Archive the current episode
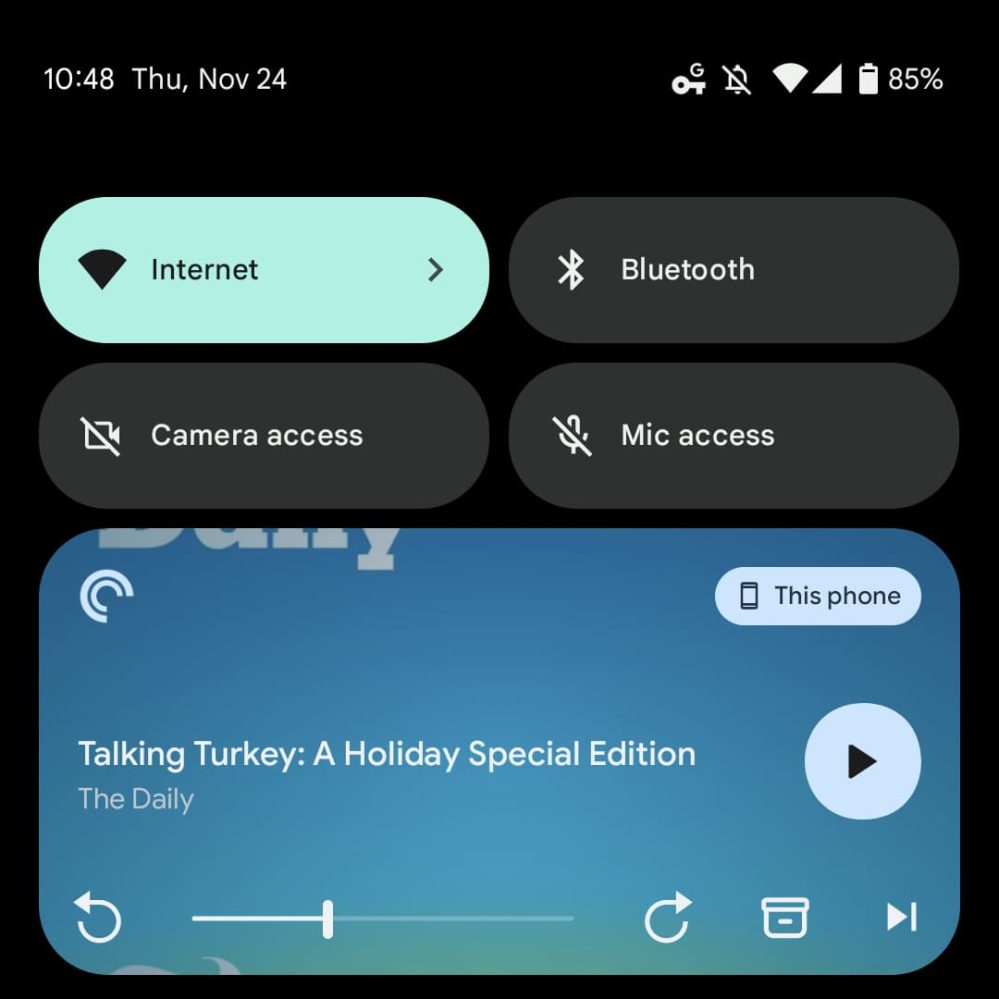This screenshot has height=999, width=999. (x=785, y=917)
